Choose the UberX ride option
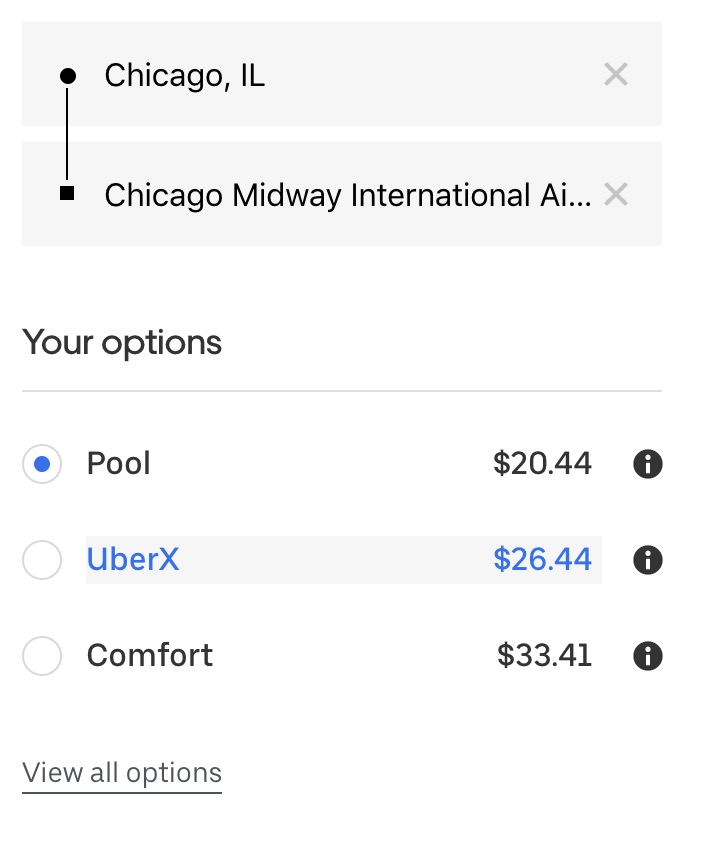 42,560
